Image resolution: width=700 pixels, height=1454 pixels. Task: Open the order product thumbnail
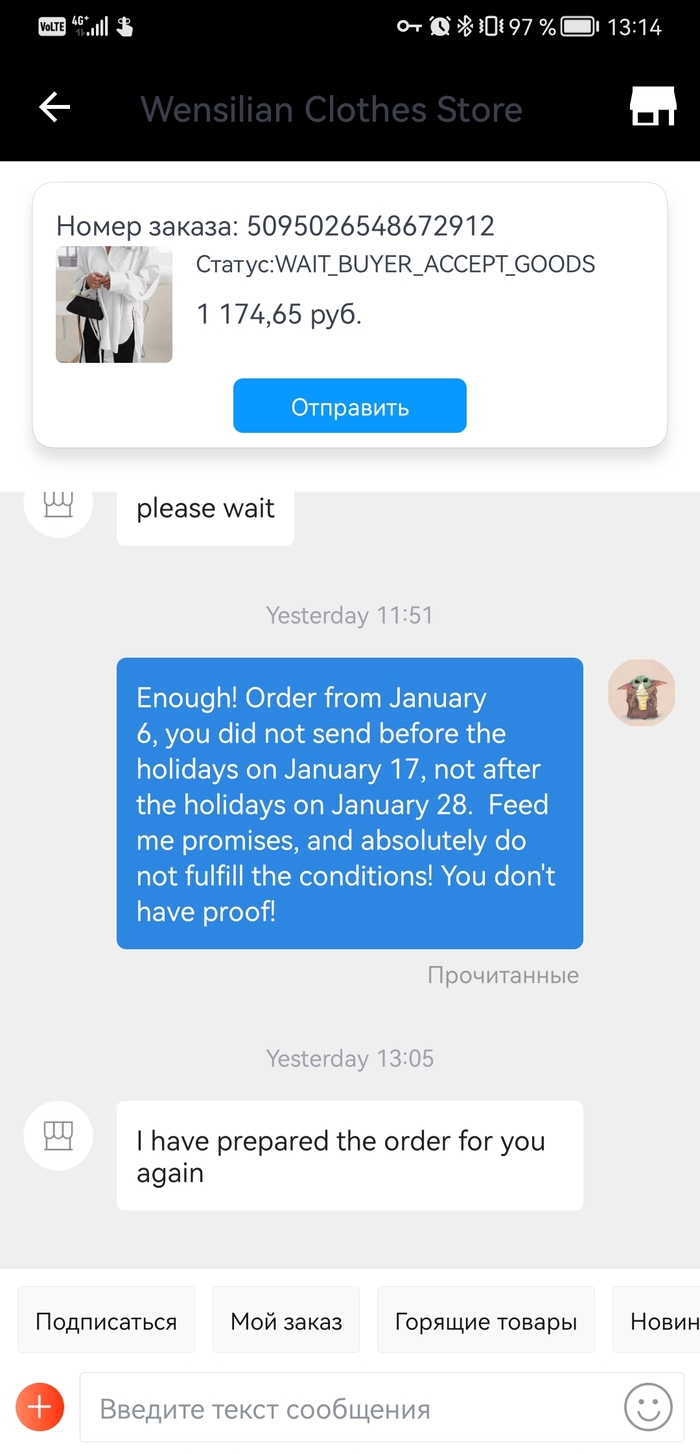point(114,304)
